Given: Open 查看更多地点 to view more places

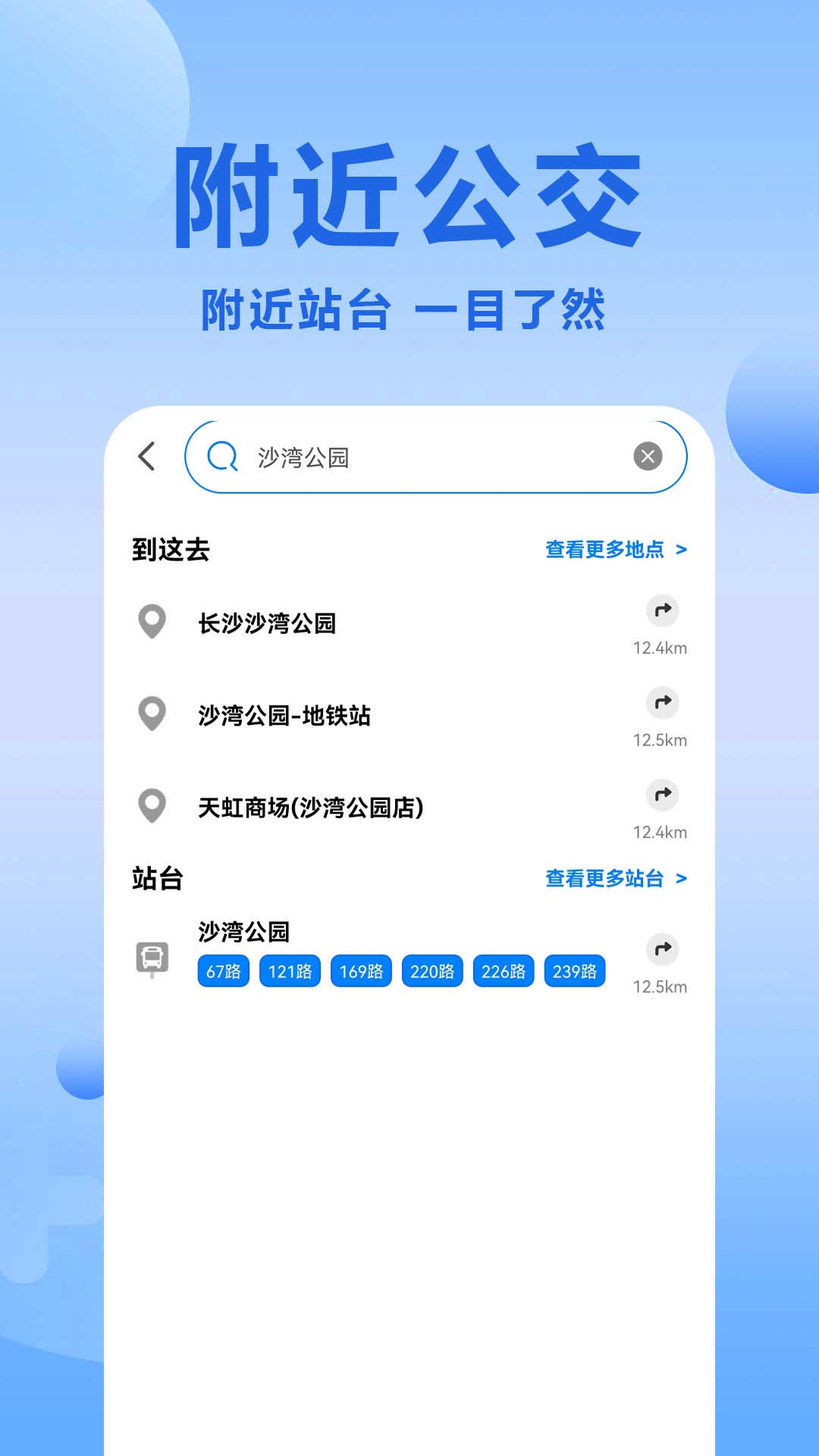Looking at the screenshot, I should pyautogui.click(x=604, y=551).
